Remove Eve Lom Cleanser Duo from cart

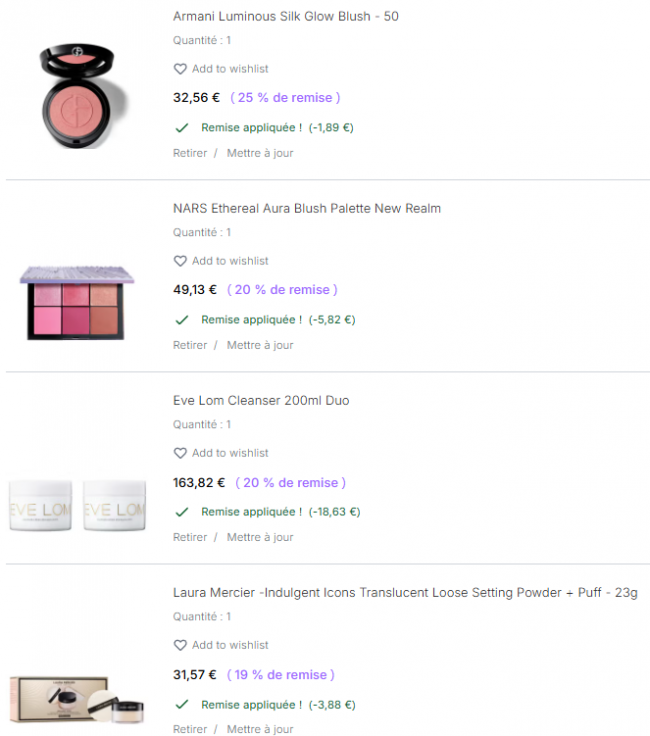click(190, 537)
